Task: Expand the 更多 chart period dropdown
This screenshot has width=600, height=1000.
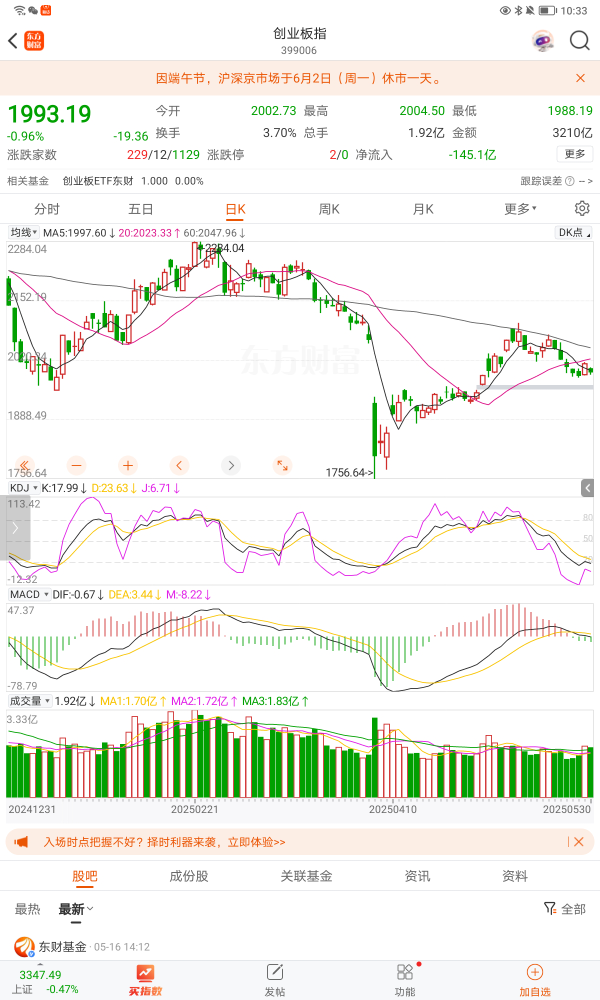Action: (520, 209)
